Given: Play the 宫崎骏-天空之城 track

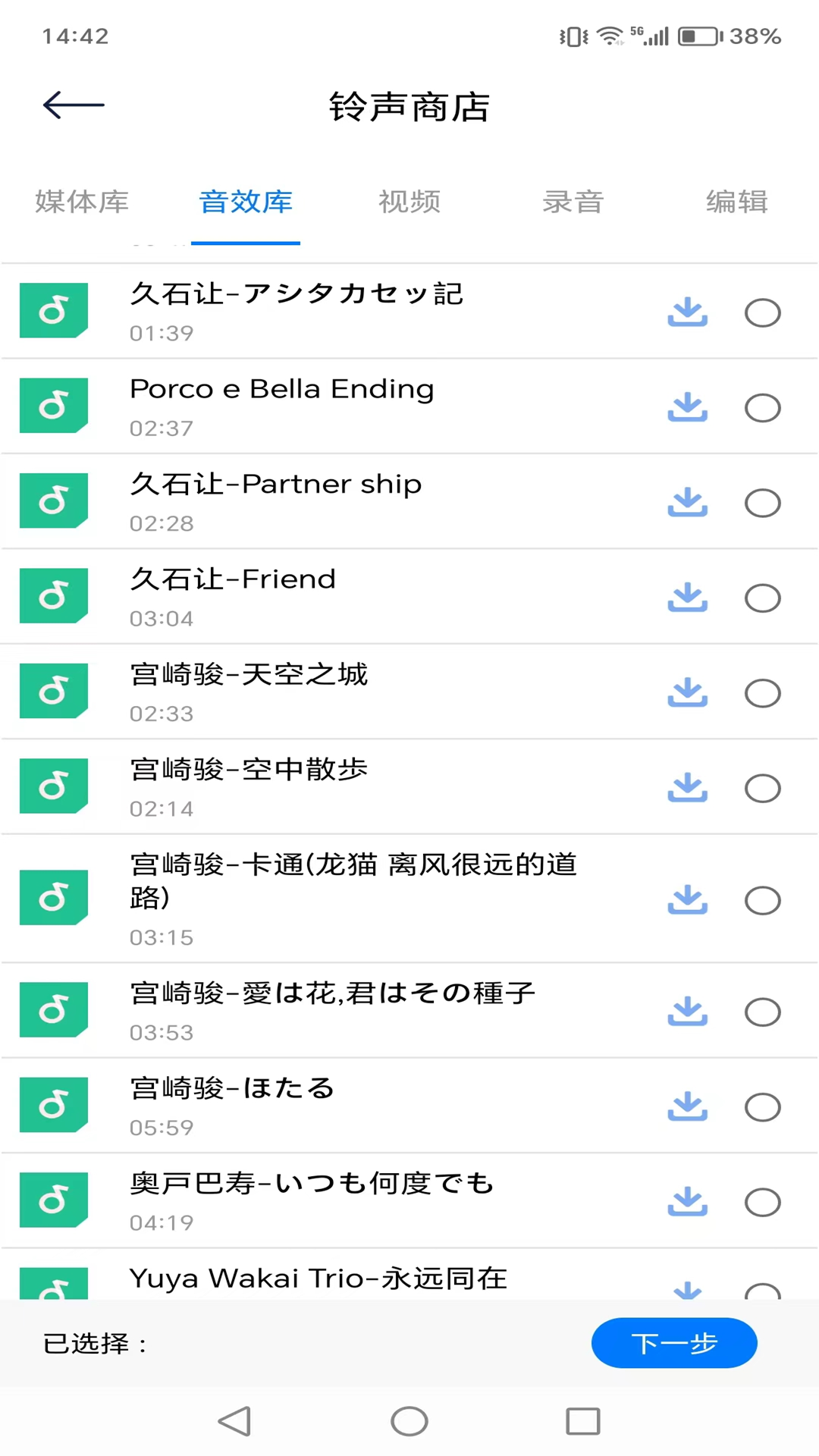Looking at the screenshot, I should pos(54,691).
